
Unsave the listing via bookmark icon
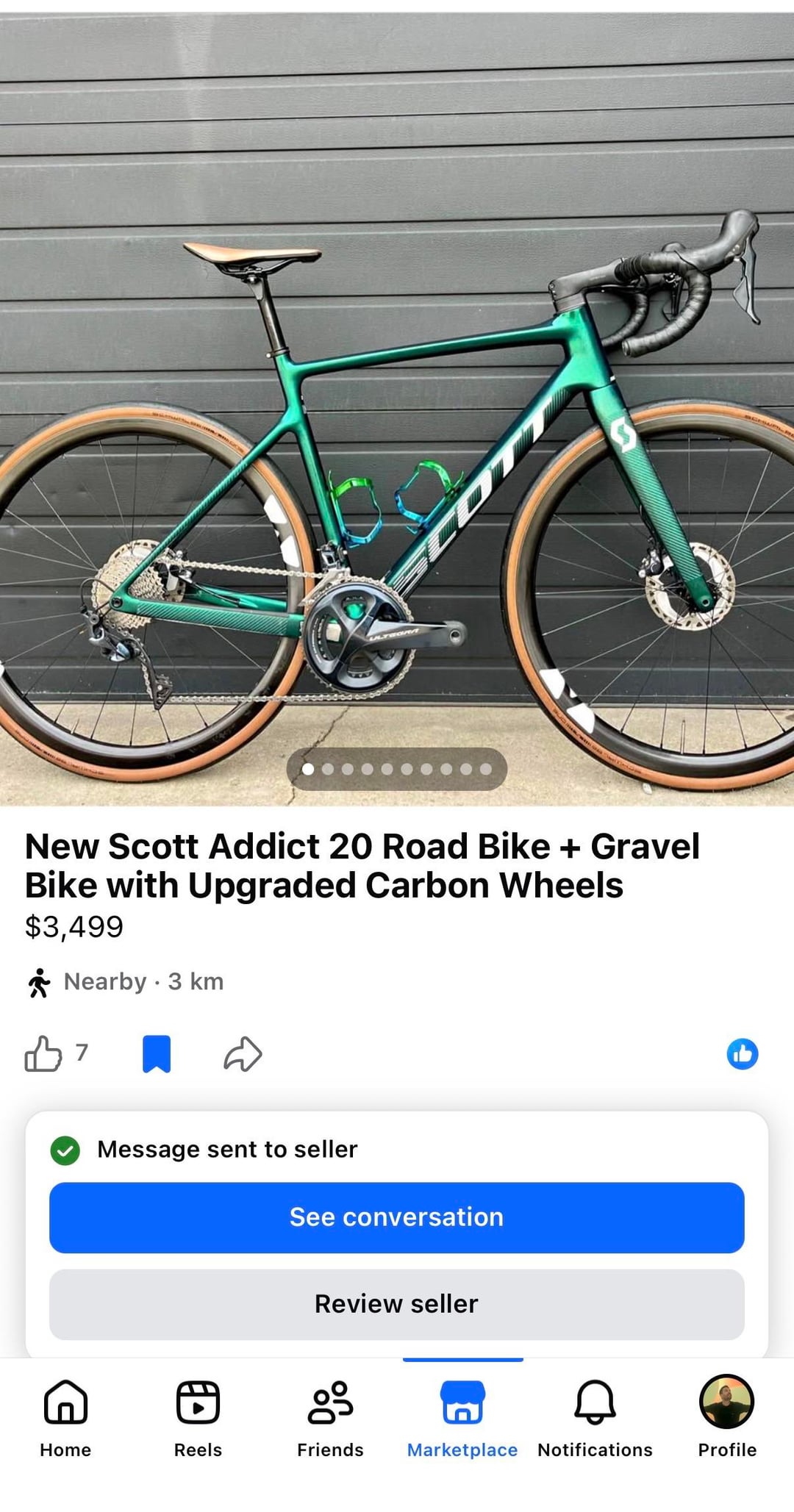(156, 1054)
